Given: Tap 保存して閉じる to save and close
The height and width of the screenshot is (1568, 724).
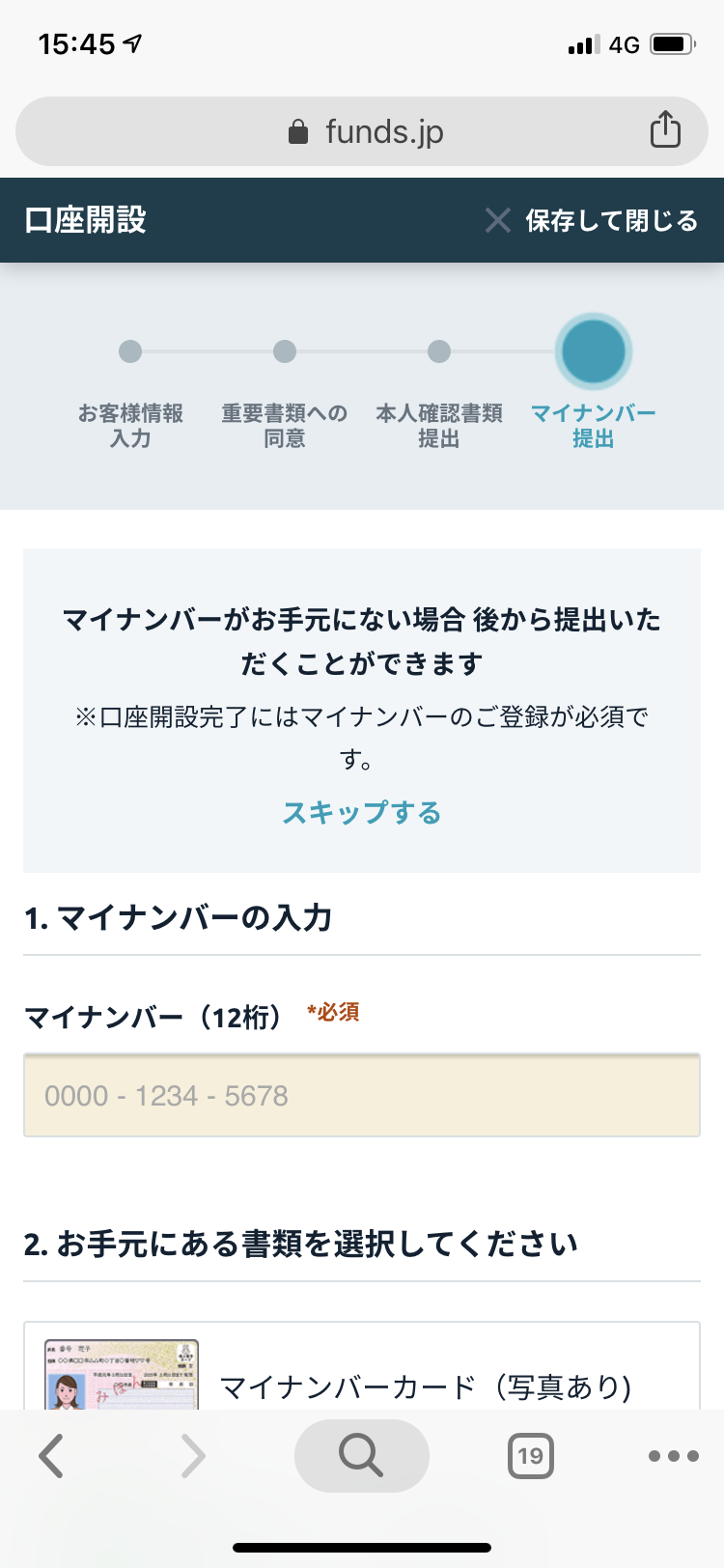Looking at the screenshot, I should click(592, 221).
